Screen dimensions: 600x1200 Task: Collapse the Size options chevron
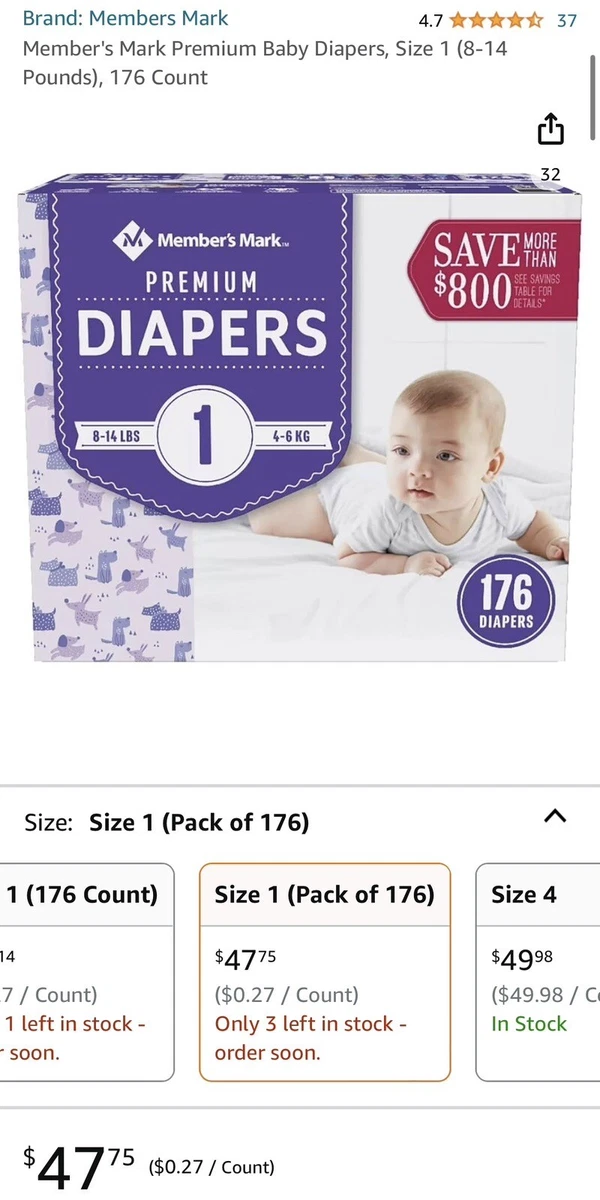555,816
